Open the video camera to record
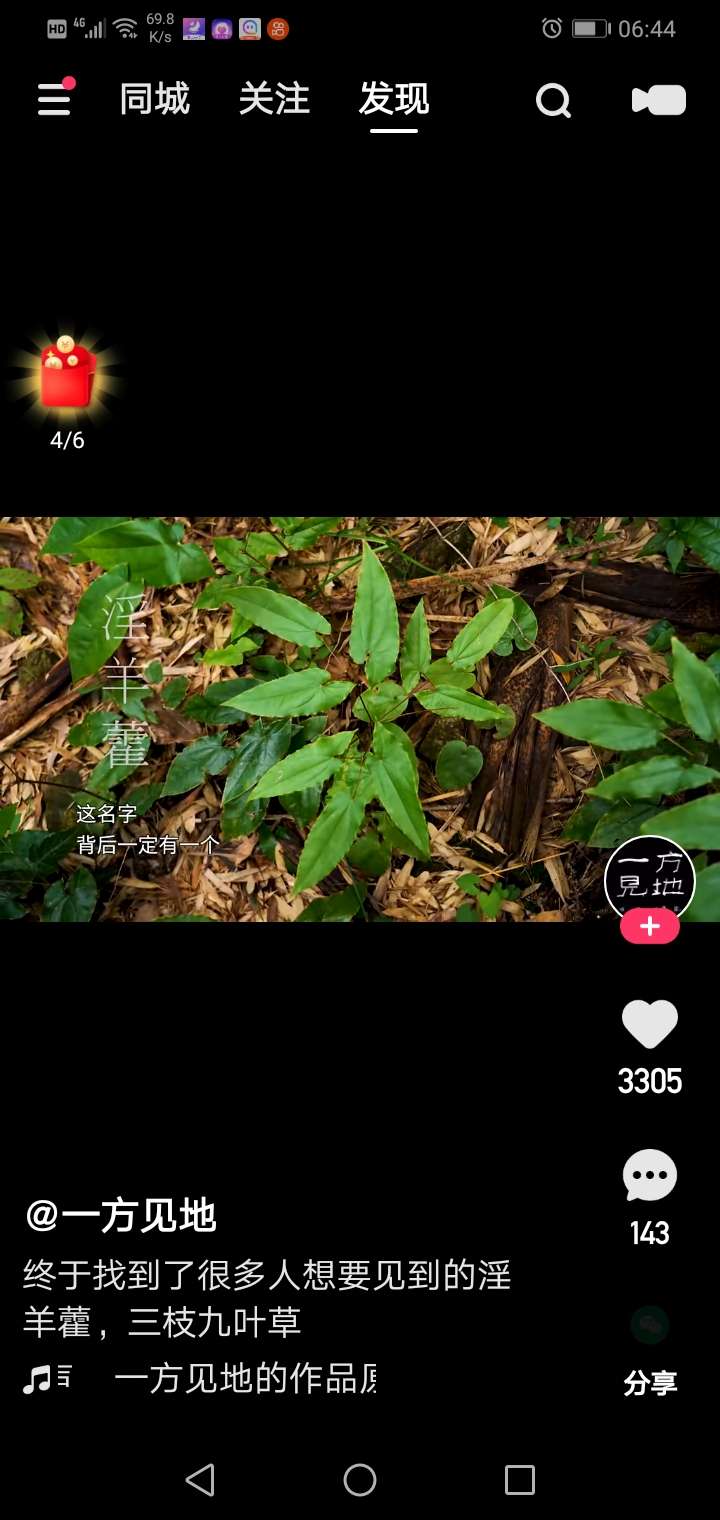Screen dimensions: 720x1520 tap(658, 101)
